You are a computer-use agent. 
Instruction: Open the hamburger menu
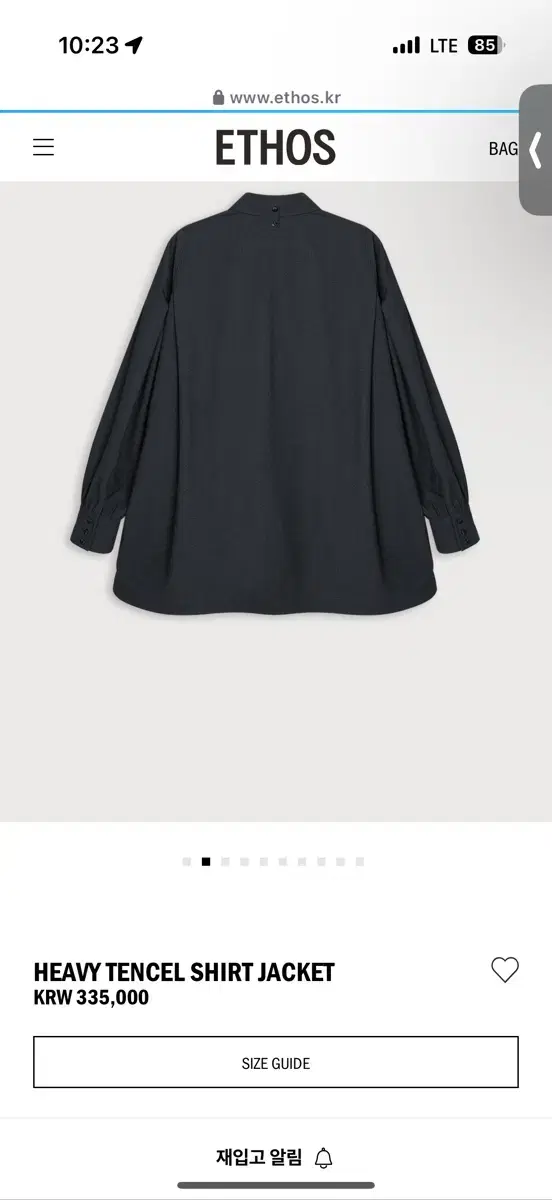click(x=43, y=148)
